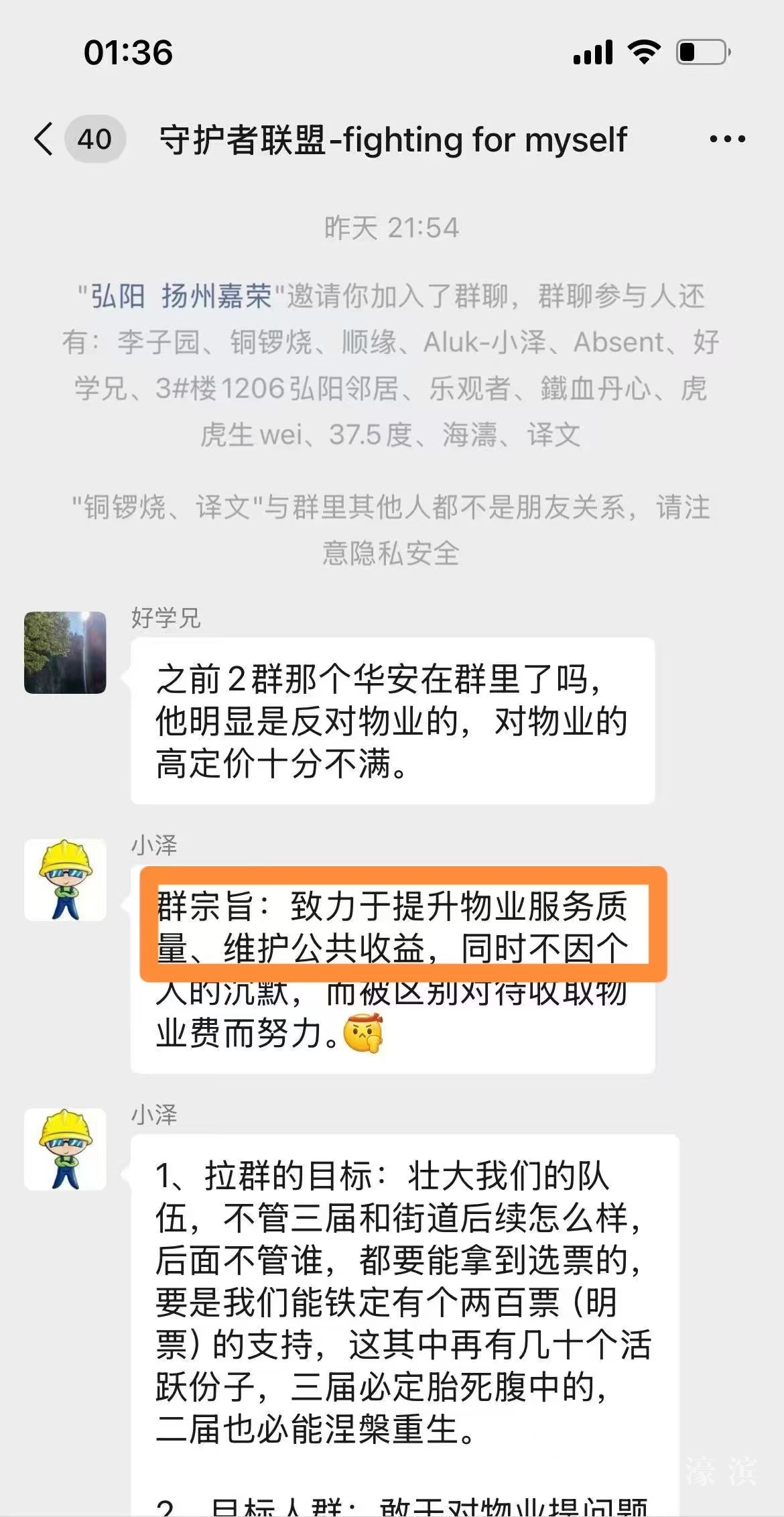The width and height of the screenshot is (784, 1517).
Task: Open inviter profile link 弘阳 扬州嘉荣
Action: pyautogui.click(x=181, y=296)
